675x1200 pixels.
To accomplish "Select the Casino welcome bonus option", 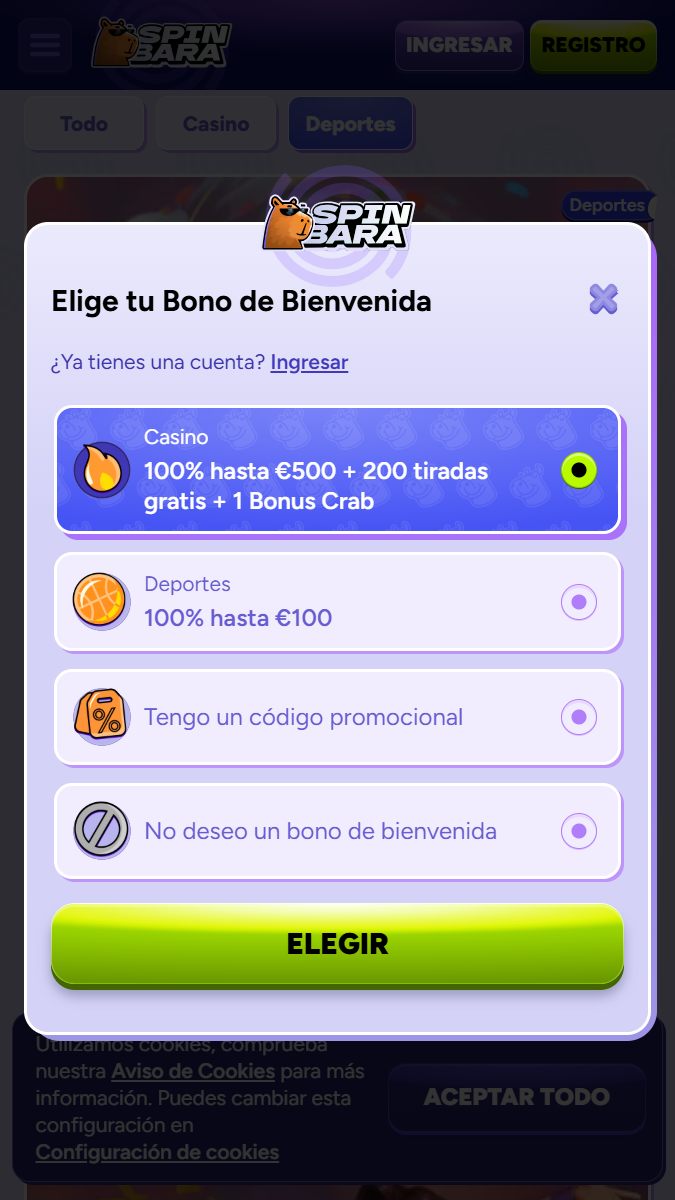I will pos(338,470).
